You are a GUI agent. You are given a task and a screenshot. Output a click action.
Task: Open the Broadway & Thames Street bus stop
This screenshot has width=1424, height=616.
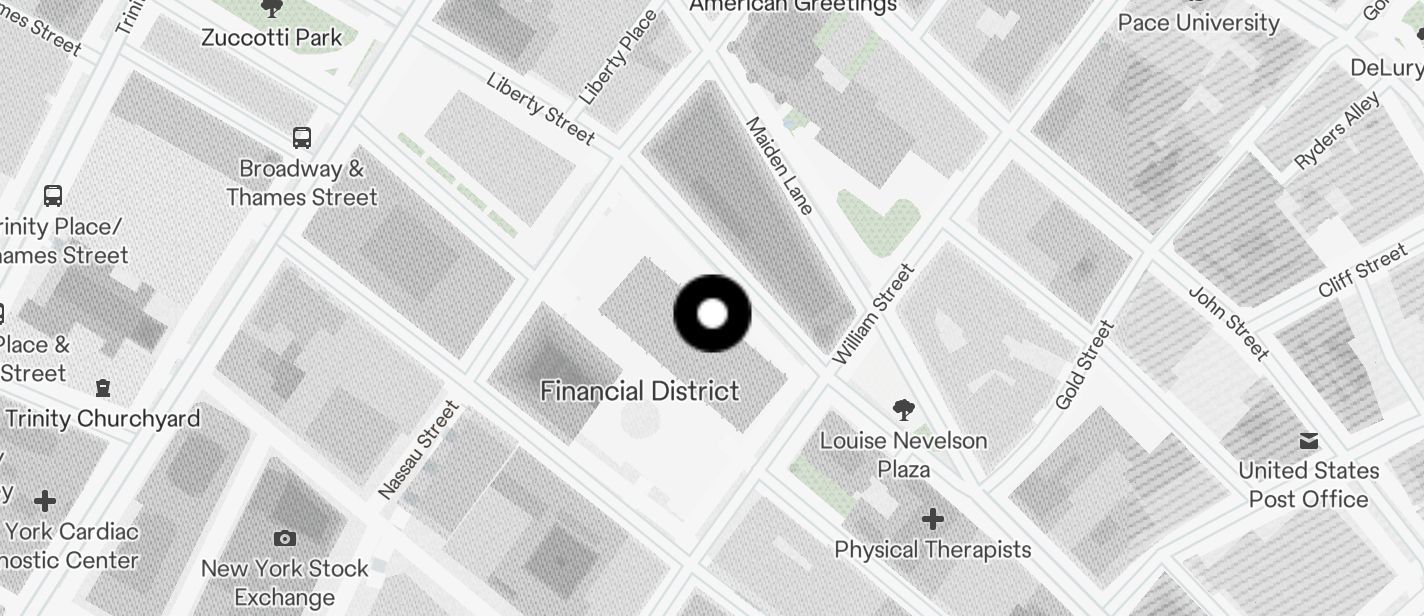point(301,138)
